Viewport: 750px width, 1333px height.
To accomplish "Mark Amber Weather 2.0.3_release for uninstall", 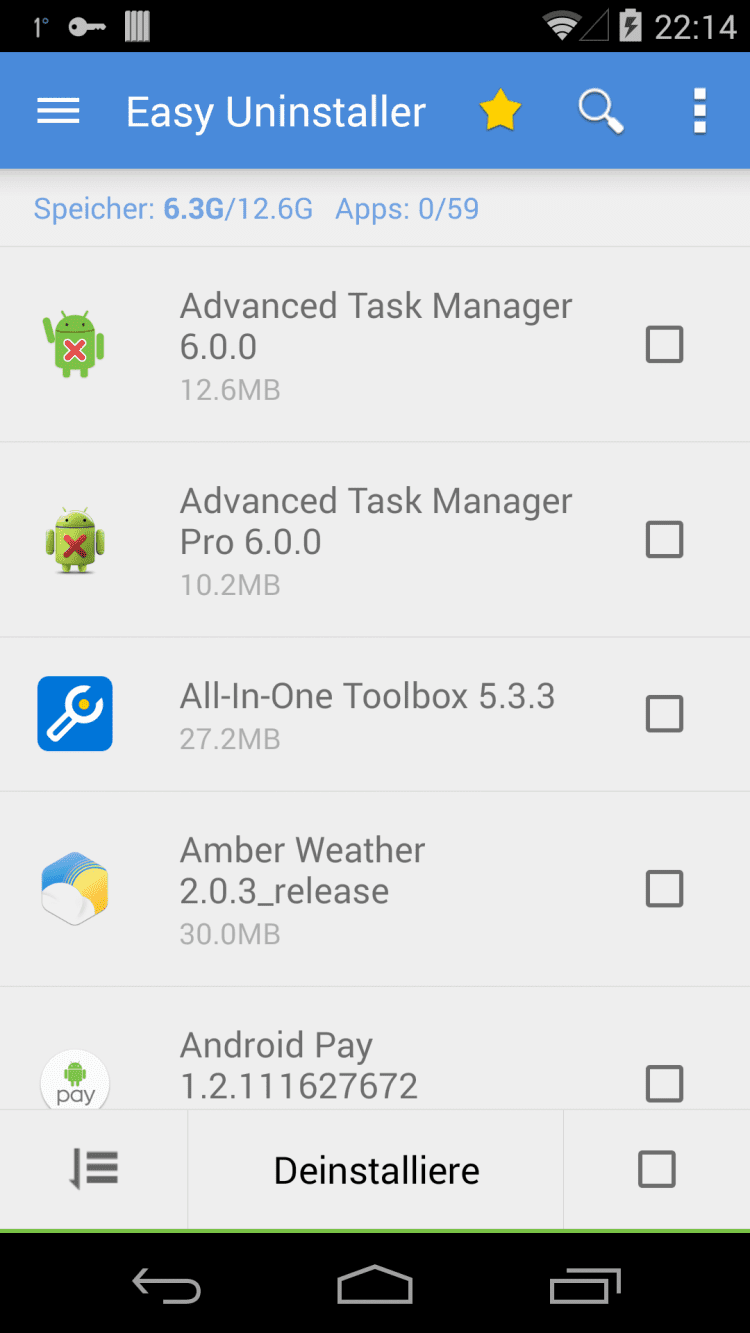I will [x=664, y=889].
